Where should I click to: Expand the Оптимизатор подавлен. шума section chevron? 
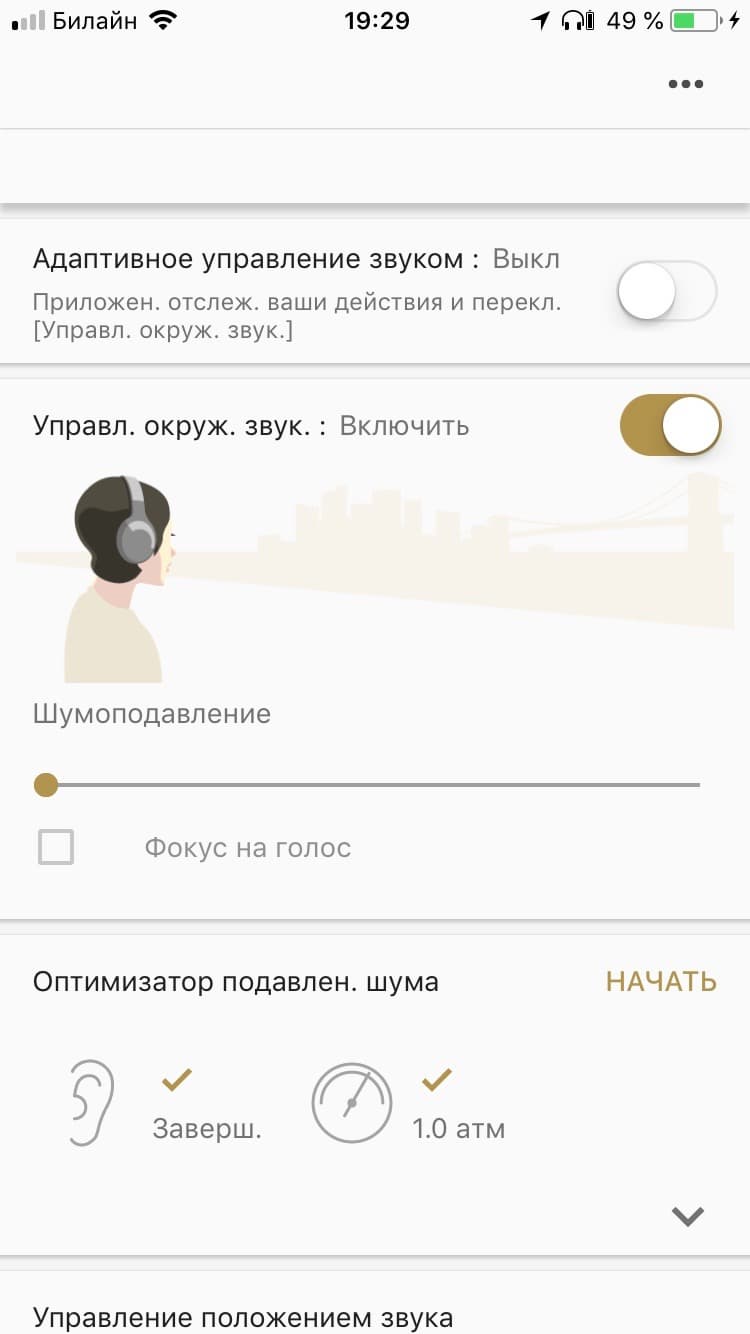(687, 1216)
